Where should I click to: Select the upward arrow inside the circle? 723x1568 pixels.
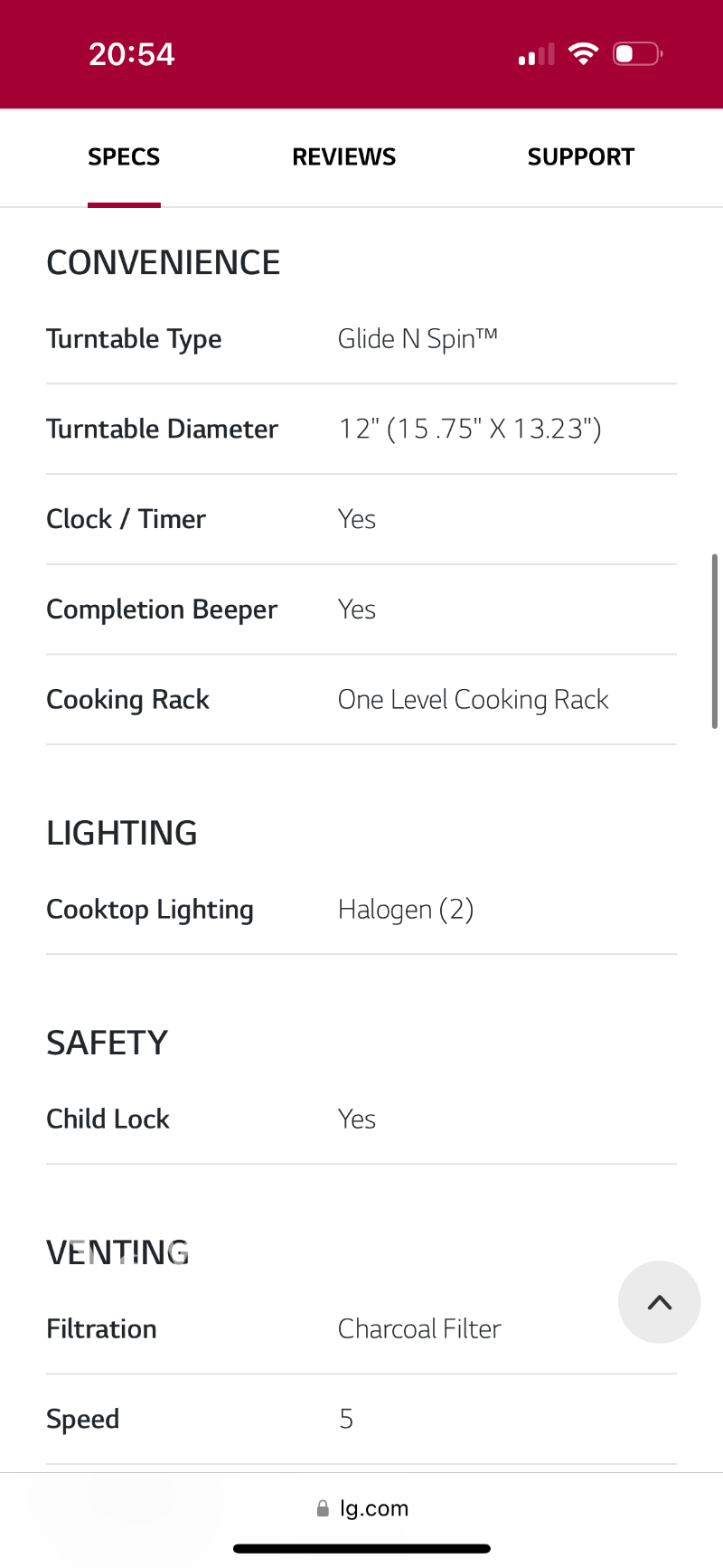click(659, 1302)
